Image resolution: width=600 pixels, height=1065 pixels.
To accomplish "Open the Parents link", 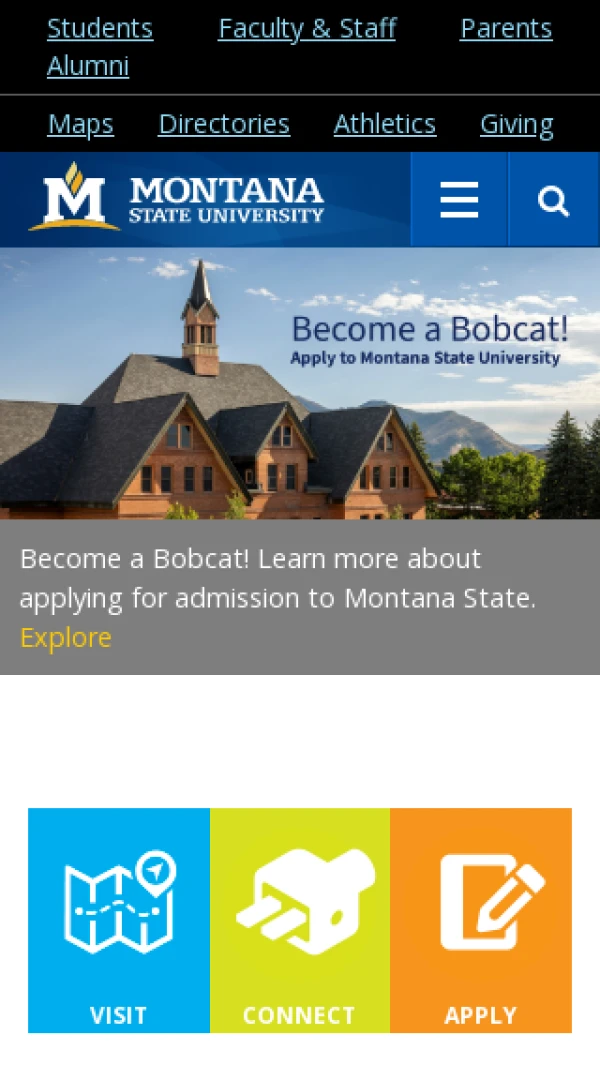I will tap(505, 28).
